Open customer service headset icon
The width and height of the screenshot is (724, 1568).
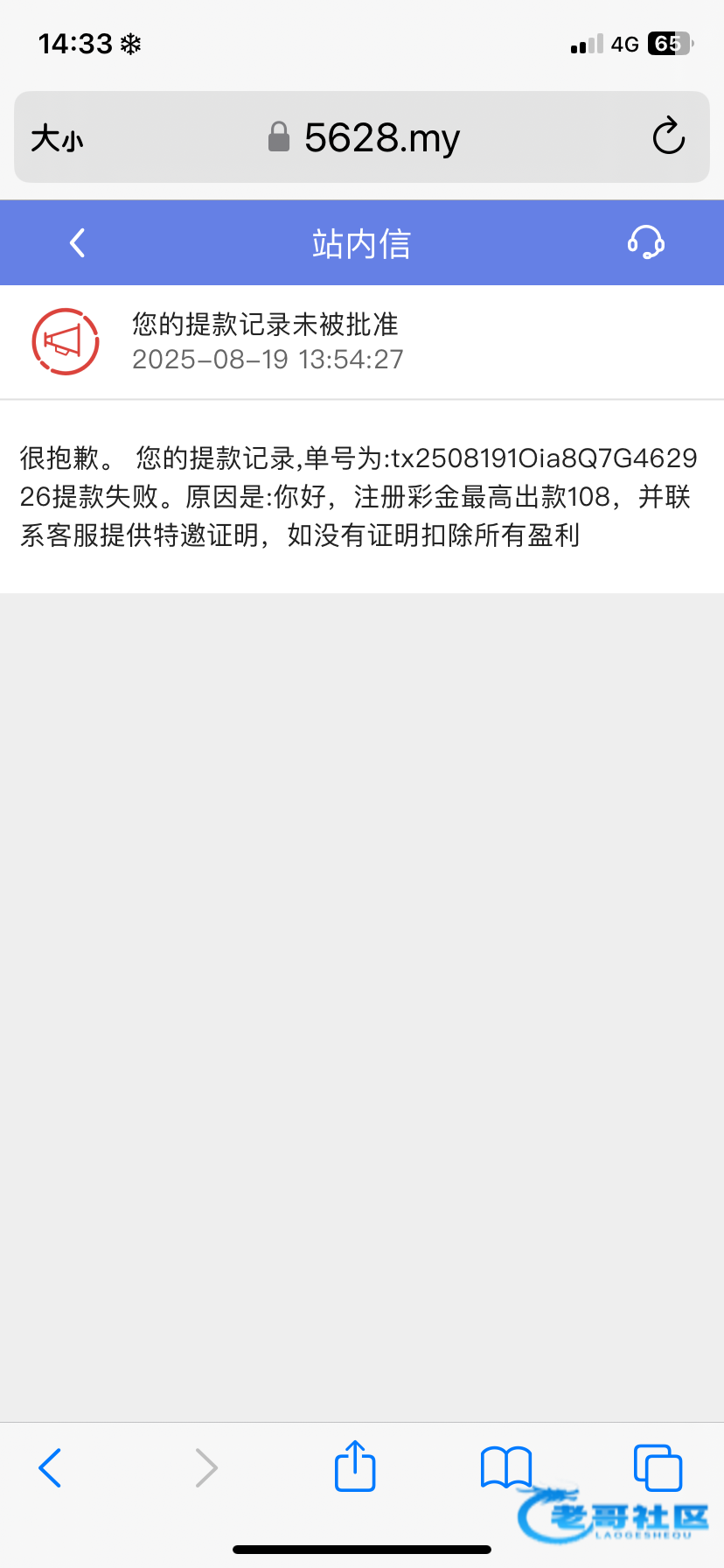point(646,242)
